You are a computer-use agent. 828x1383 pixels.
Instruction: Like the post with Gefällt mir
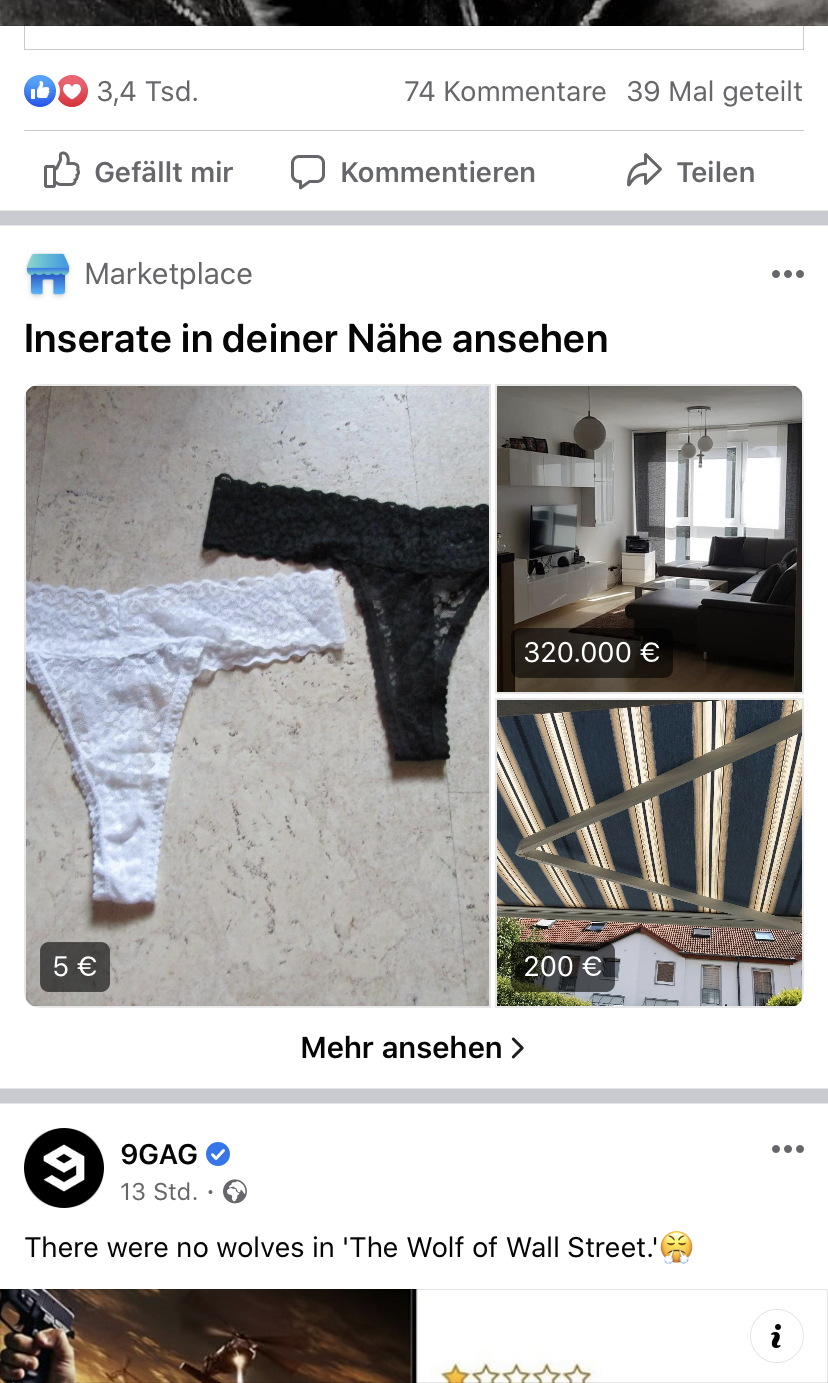138,172
